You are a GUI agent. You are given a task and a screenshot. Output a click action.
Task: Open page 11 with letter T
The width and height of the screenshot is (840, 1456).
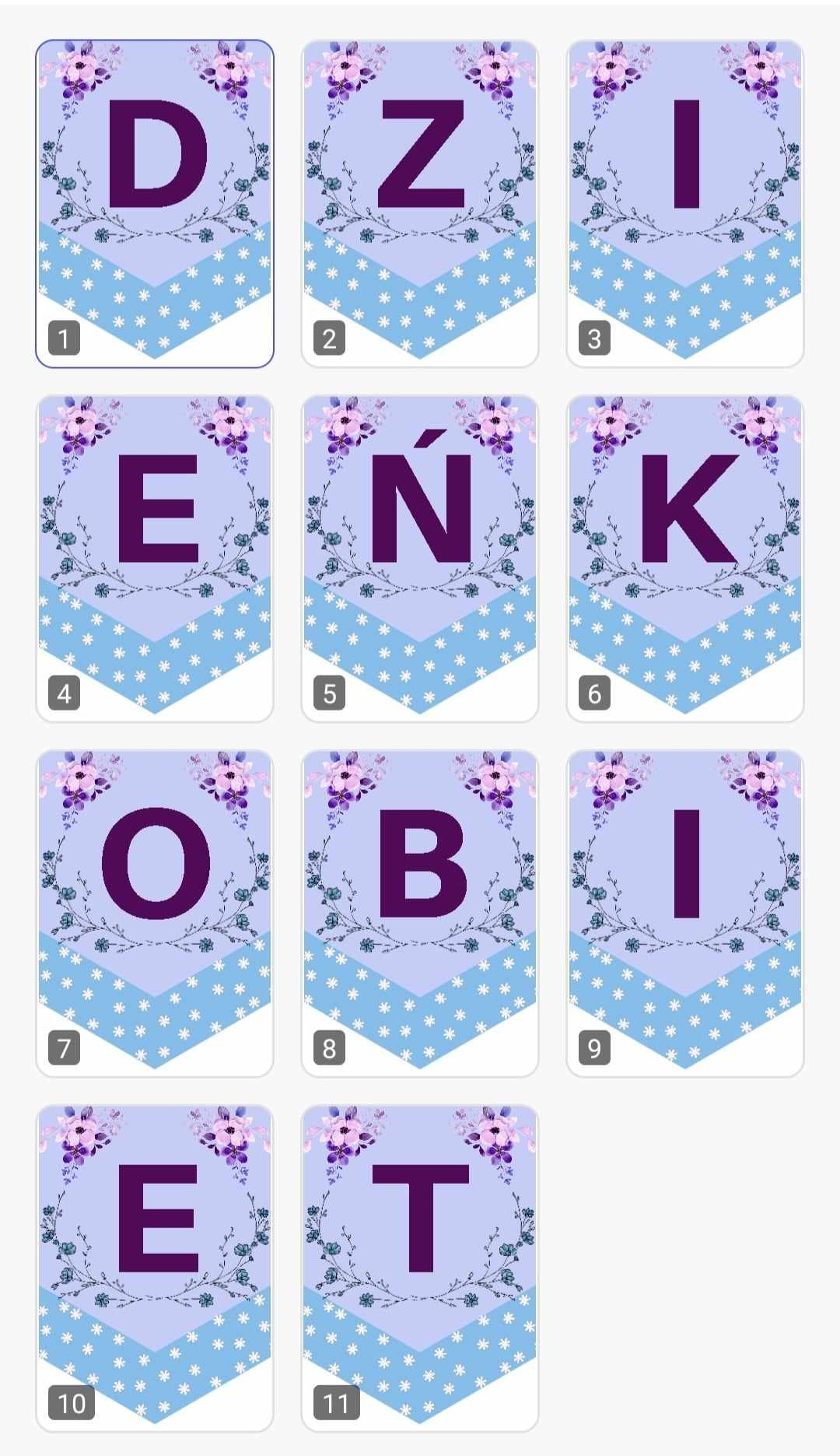coord(420,1268)
